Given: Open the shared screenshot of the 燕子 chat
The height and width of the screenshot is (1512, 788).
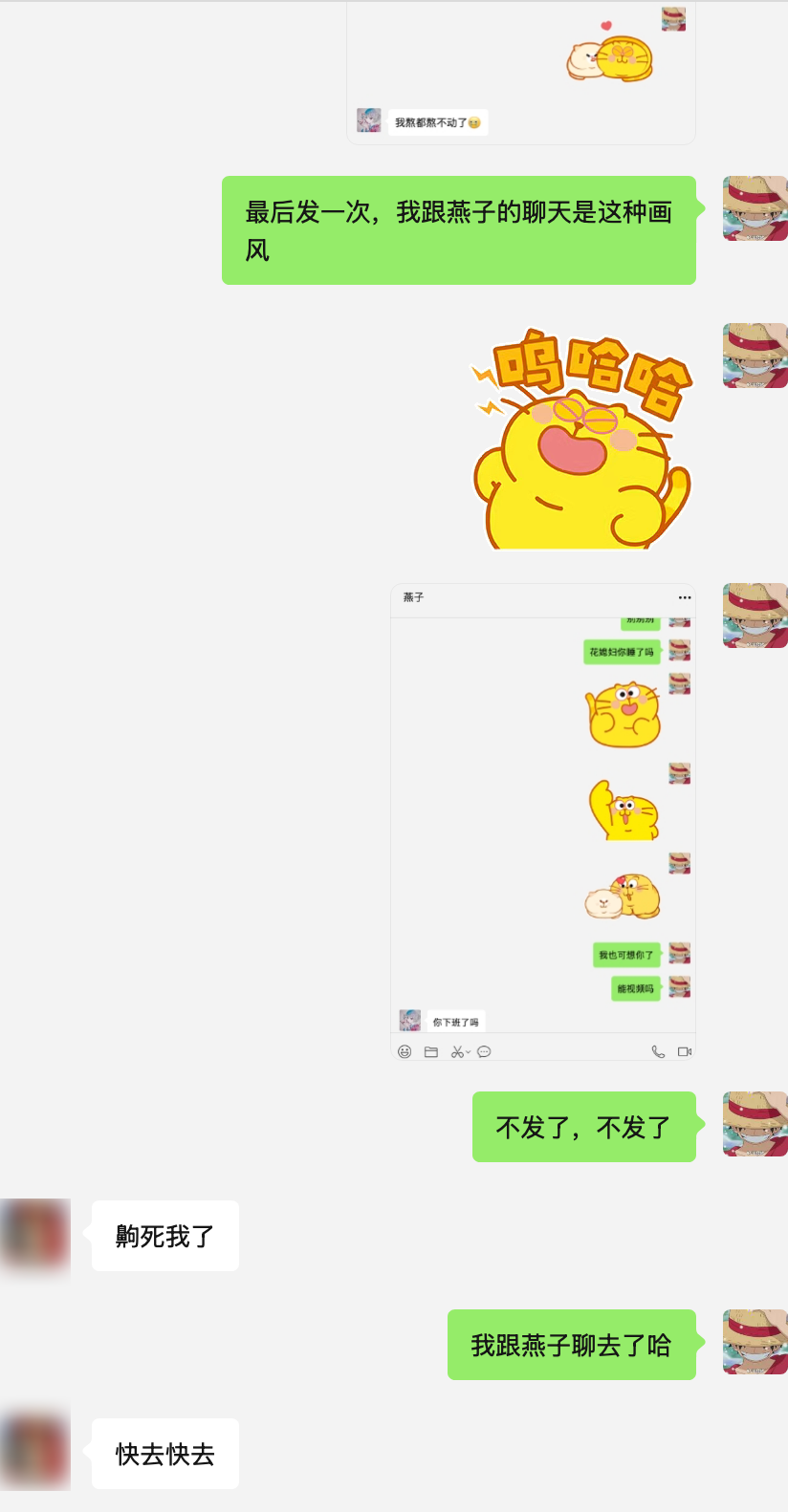Looking at the screenshot, I should [x=542, y=822].
